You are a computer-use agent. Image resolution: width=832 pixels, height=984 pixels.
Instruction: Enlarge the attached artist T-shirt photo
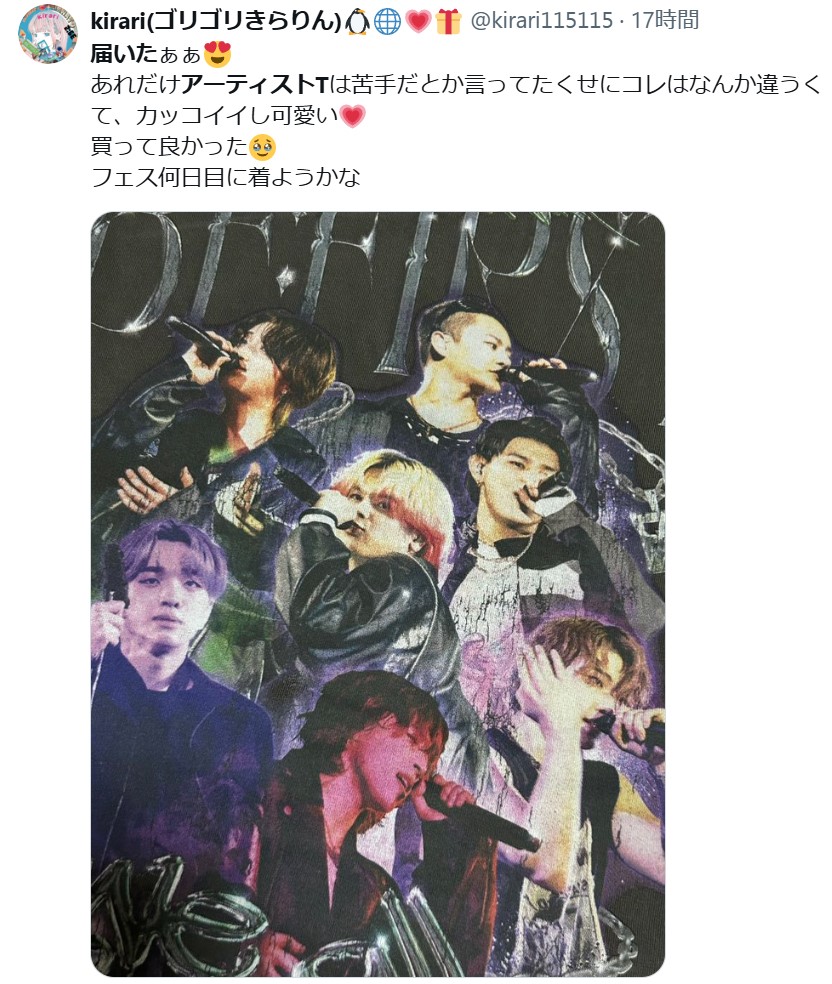pos(378,594)
